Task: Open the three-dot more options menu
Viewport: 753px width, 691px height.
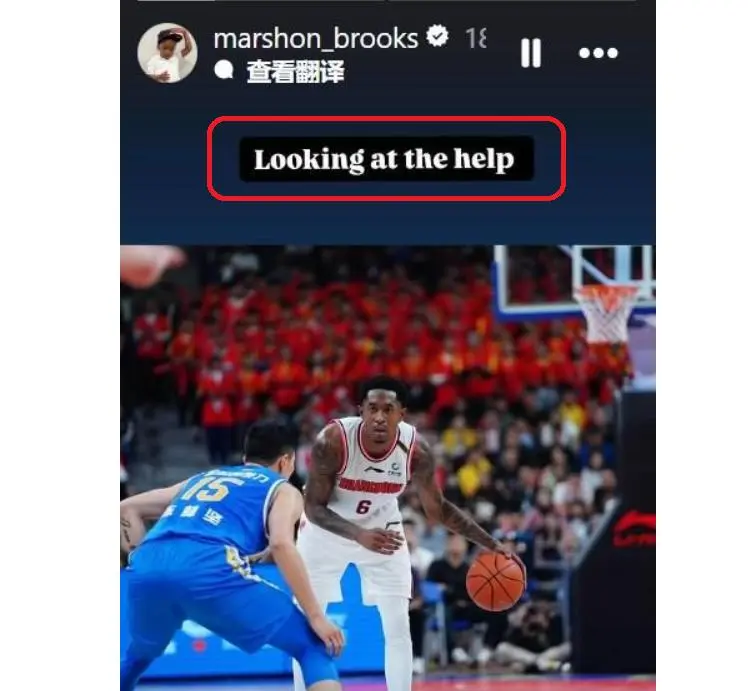Action: (x=598, y=54)
